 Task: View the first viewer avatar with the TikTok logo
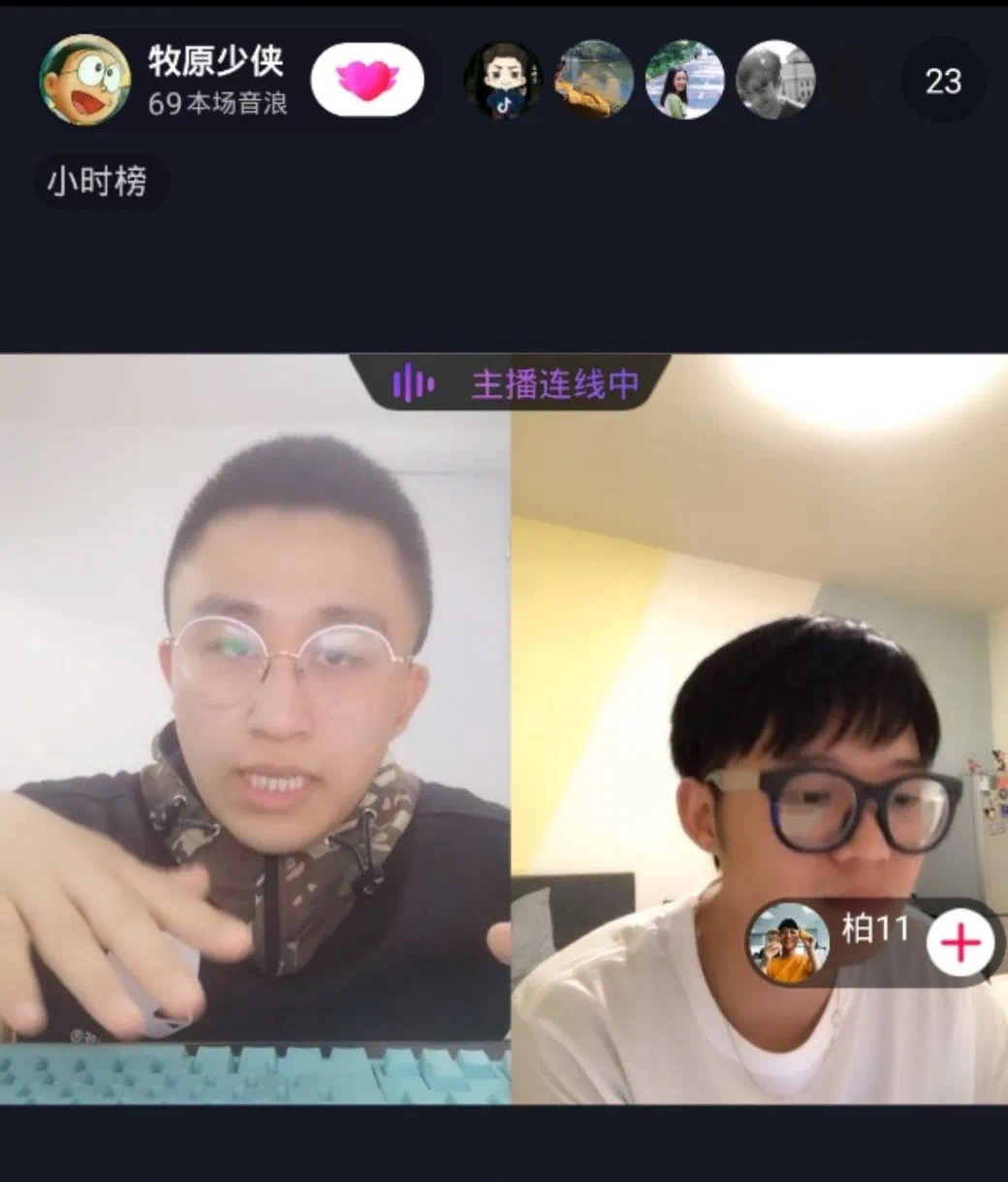pyautogui.click(x=502, y=80)
